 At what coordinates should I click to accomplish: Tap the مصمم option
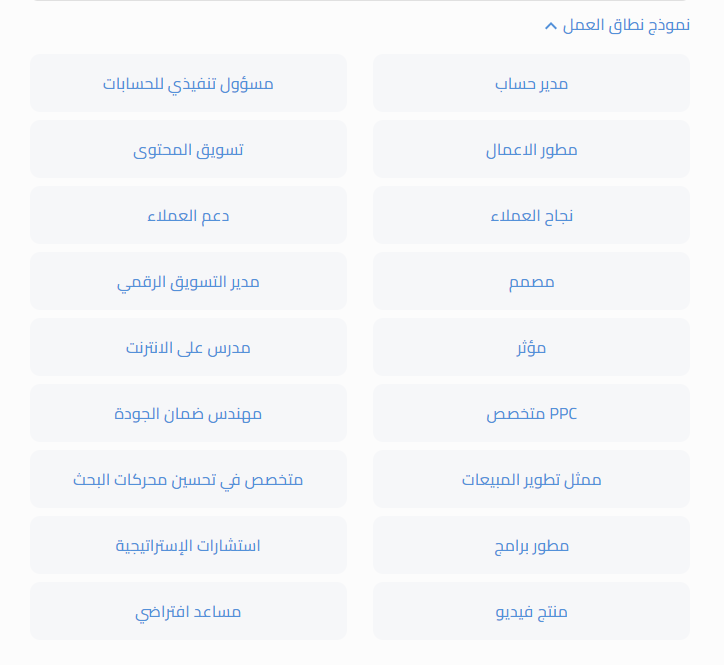(x=531, y=282)
